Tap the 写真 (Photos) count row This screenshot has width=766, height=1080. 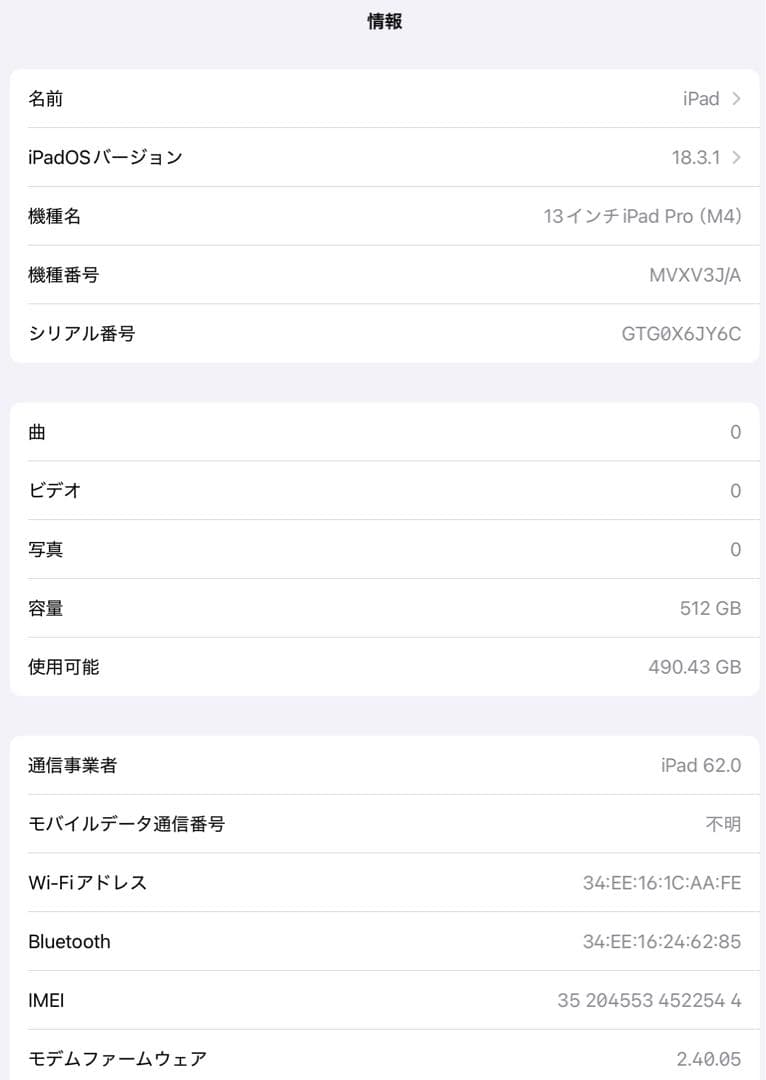pyautogui.click(x=383, y=549)
